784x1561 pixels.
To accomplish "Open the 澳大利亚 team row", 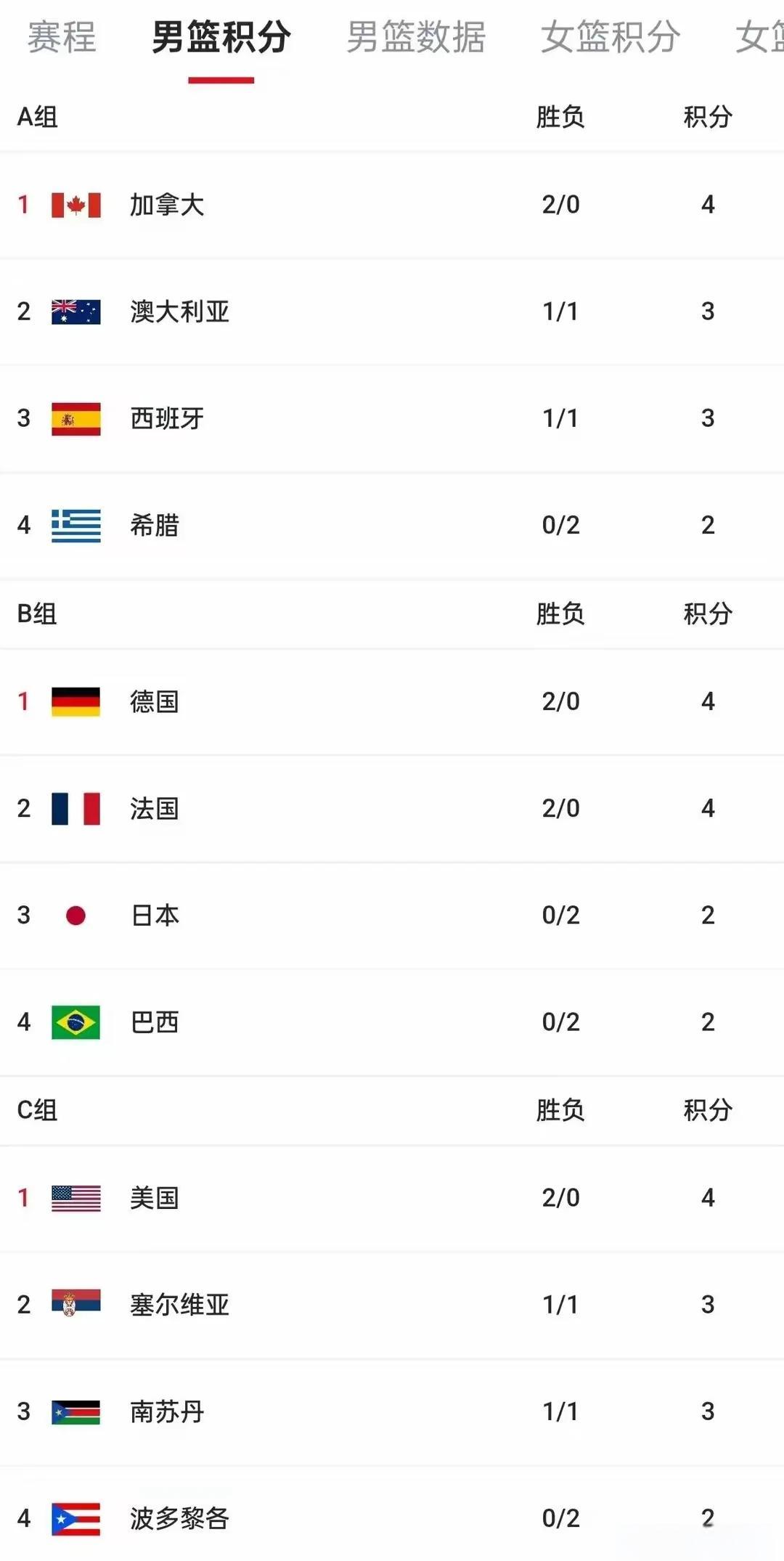I will [x=392, y=311].
